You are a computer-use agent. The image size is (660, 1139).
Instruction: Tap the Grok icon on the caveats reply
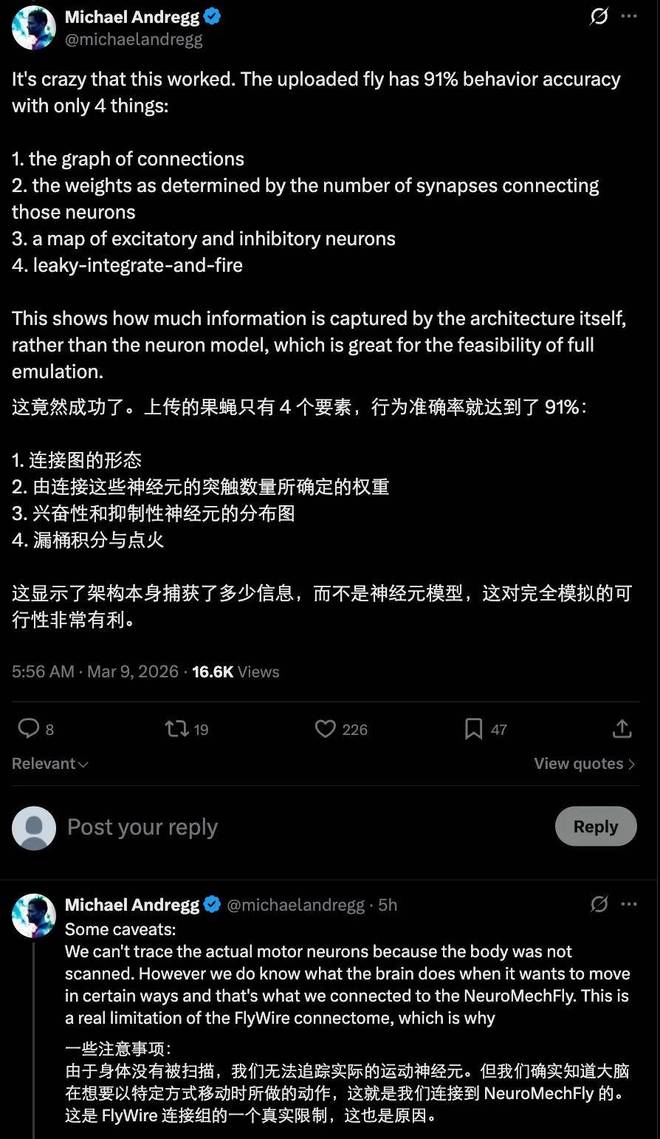tap(600, 904)
